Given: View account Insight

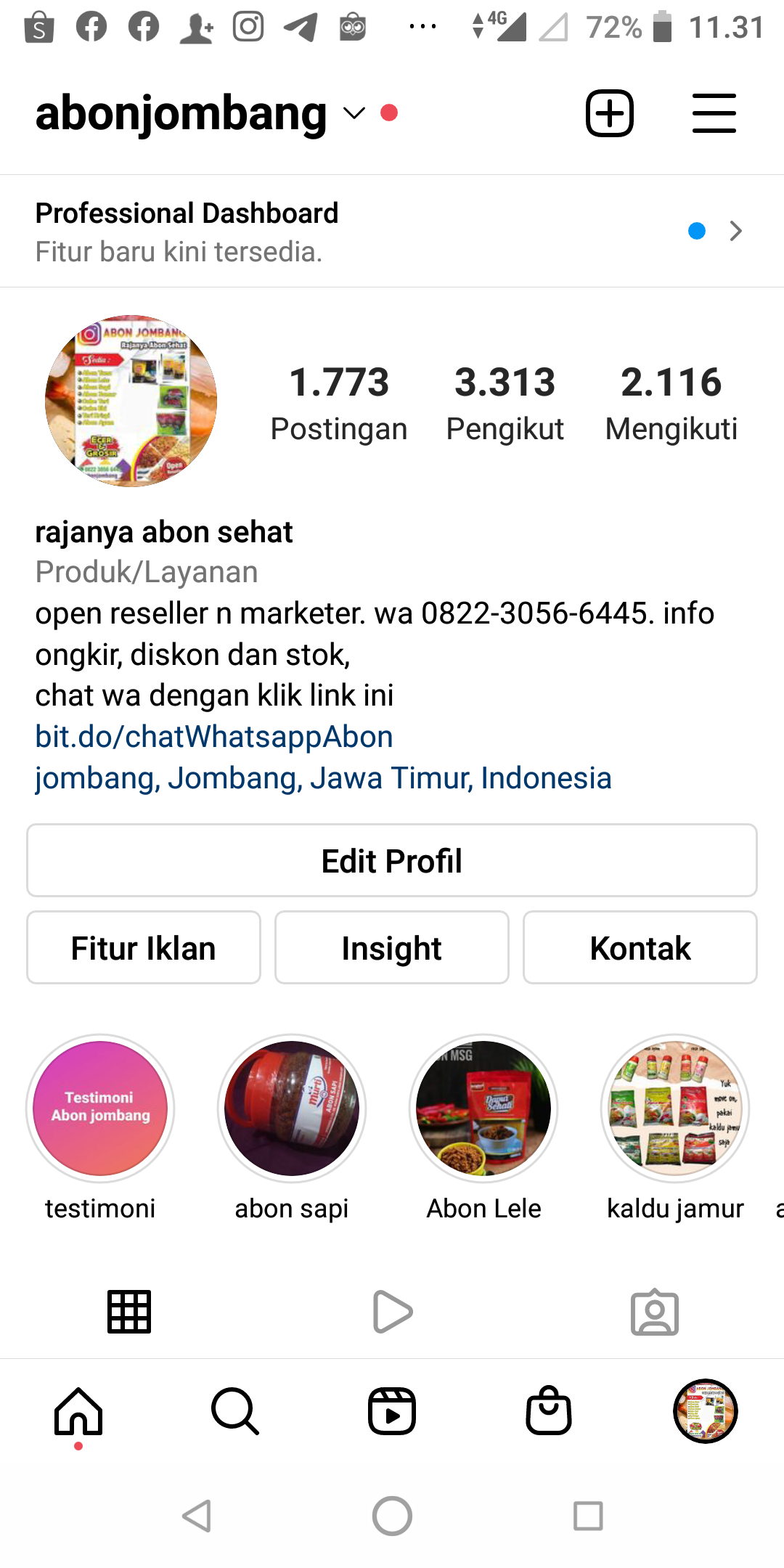Looking at the screenshot, I should pyautogui.click(x=392, y=948).
